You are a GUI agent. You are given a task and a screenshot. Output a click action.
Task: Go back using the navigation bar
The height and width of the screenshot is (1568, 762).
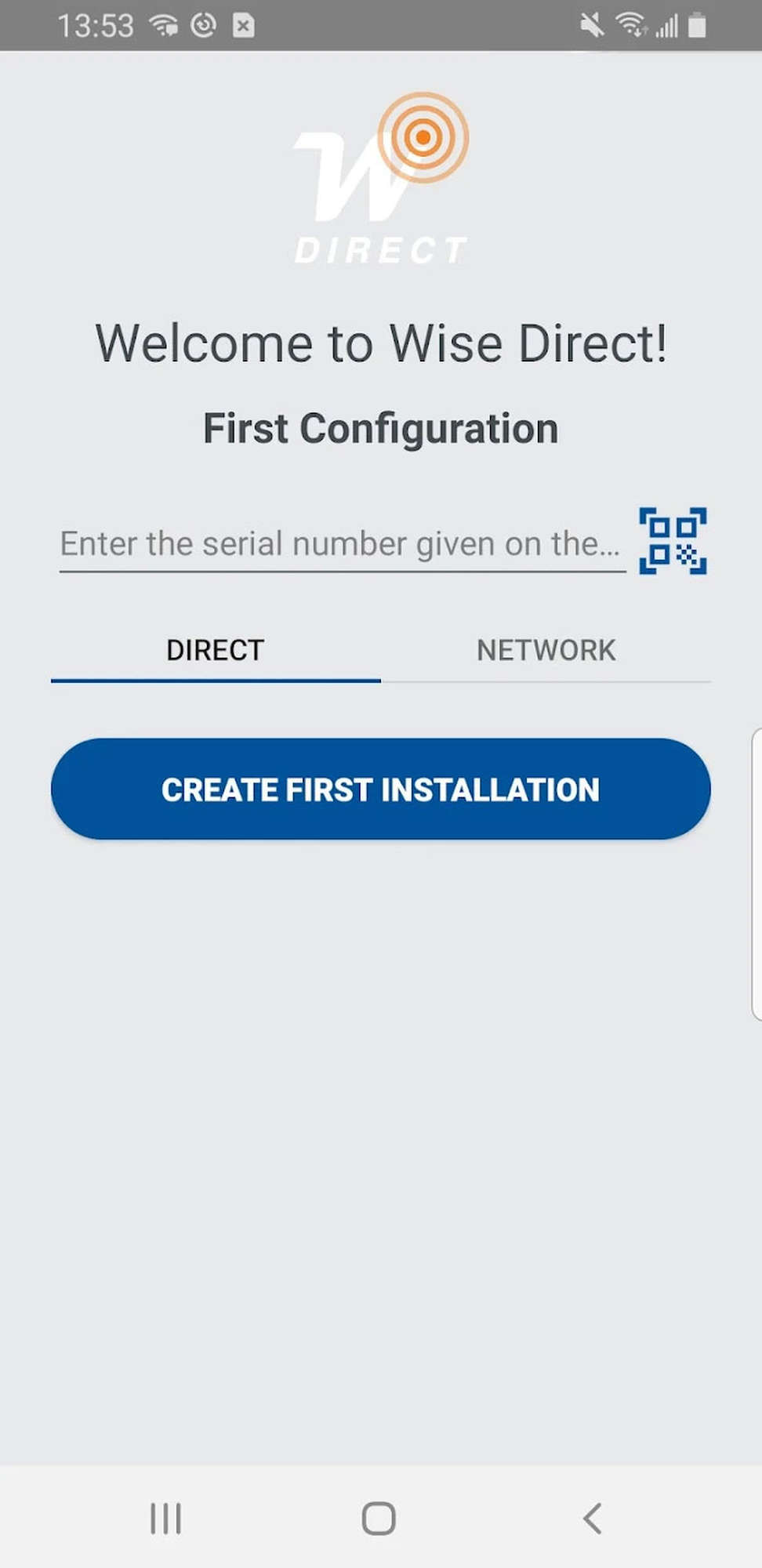pyautogui.click(x=593, y=1519)
